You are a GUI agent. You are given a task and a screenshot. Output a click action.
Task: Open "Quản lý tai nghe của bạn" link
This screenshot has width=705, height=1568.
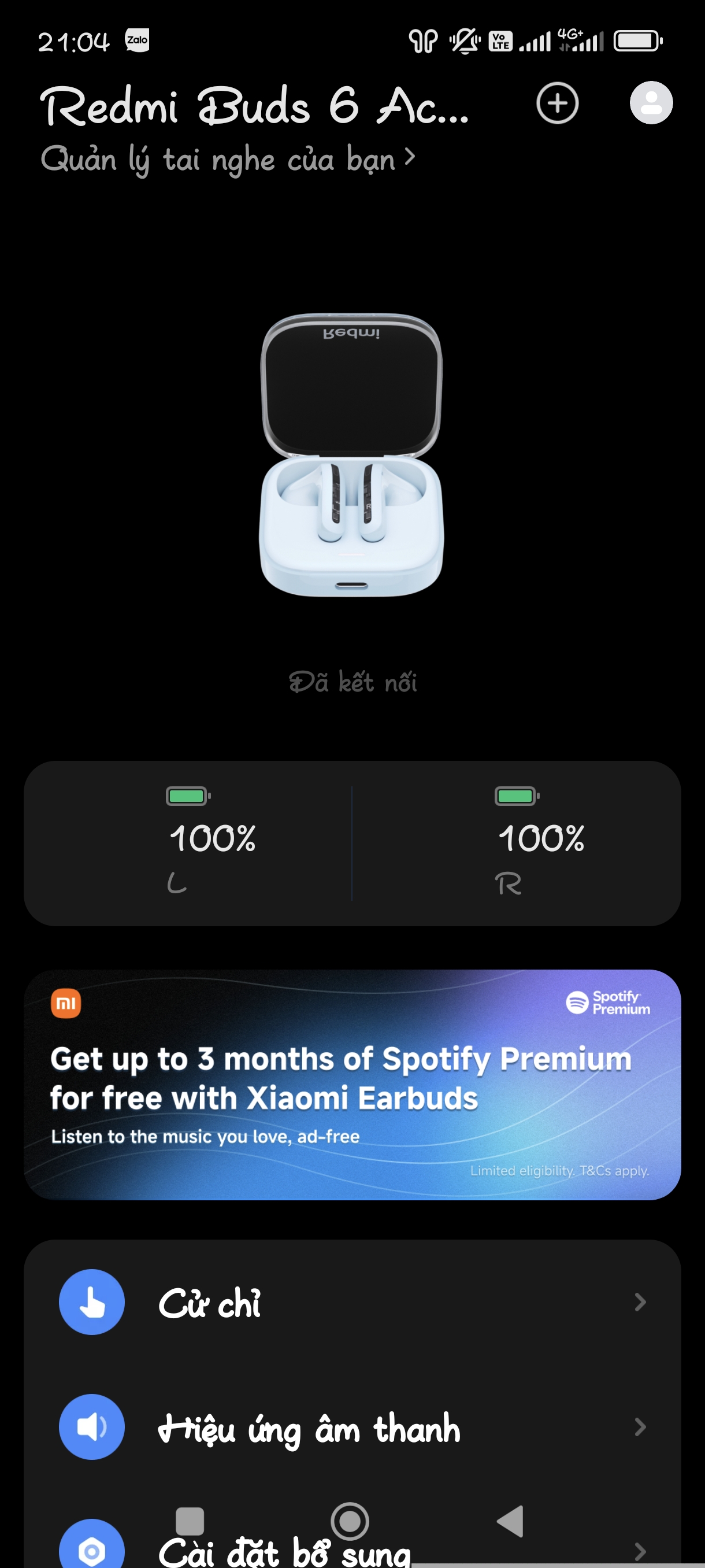228,160
